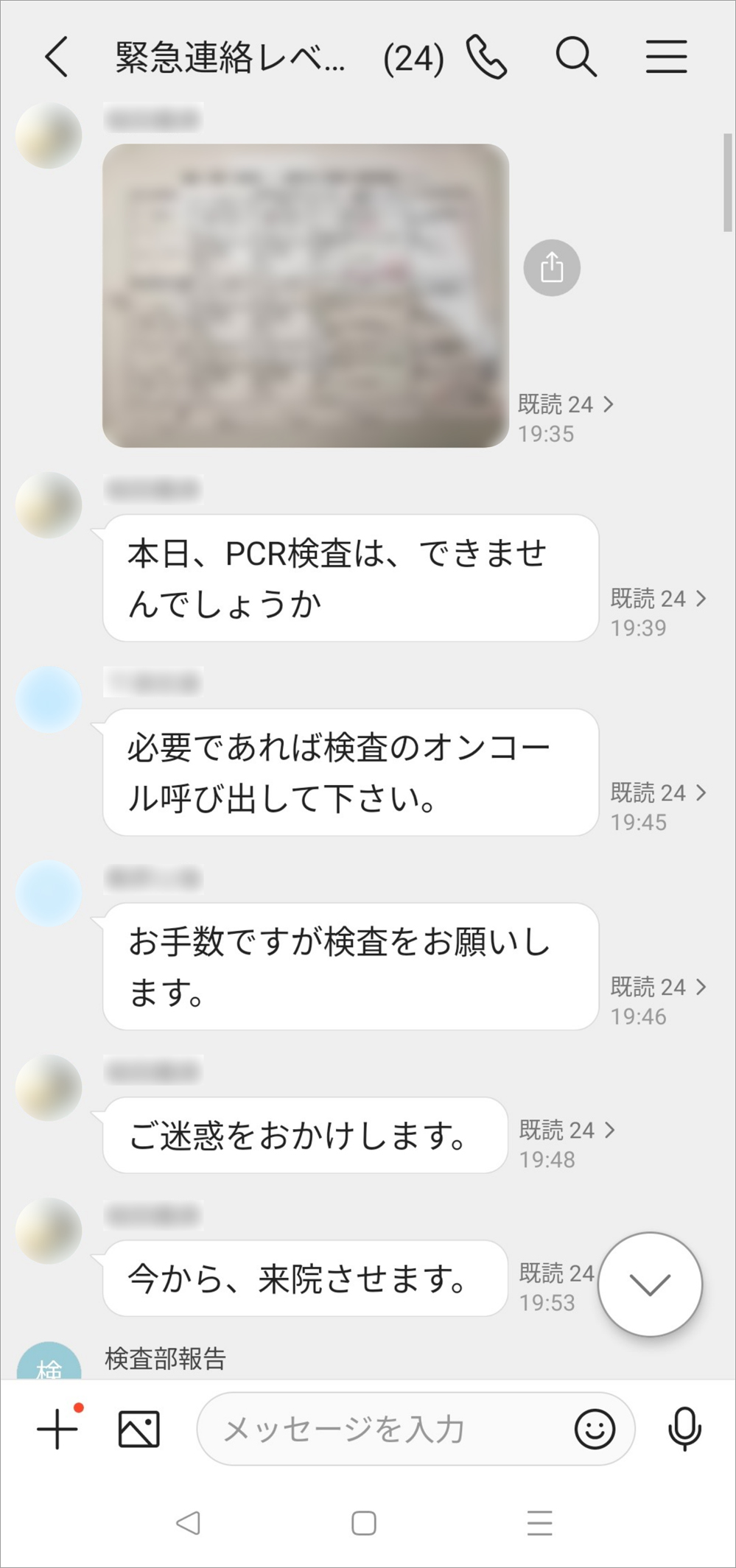Image resolution: width=736 pixels, height=1568 pixels.
Task: Open recent apps from navigation bar
Action: (x=539, y=1523)
